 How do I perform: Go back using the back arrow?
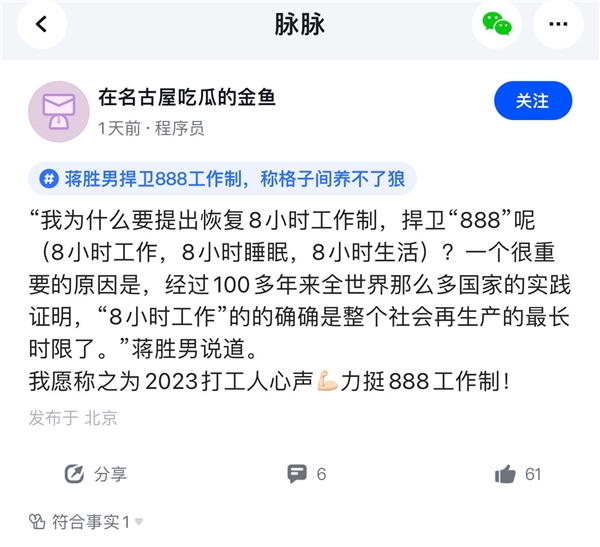point(41,24)
